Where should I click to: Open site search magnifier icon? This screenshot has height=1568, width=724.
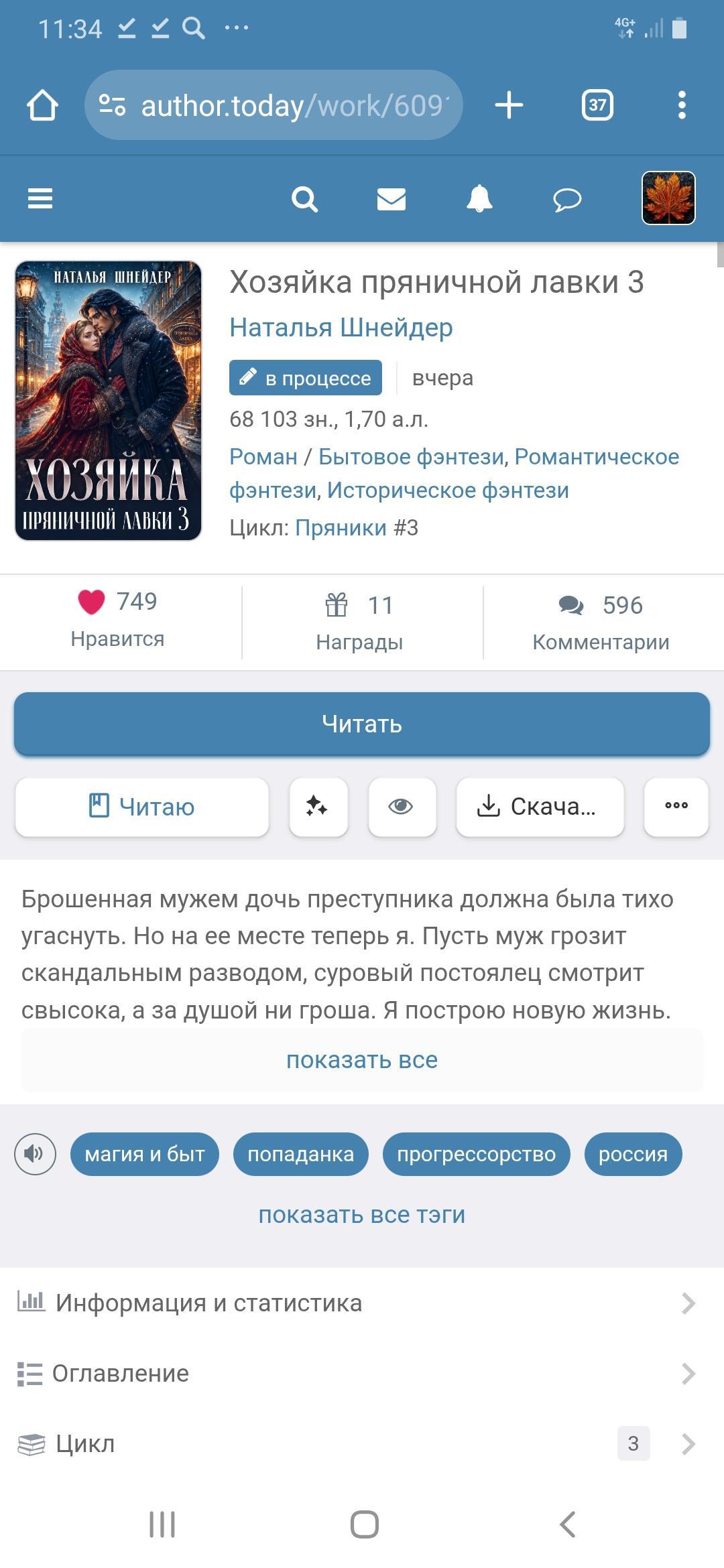(x=304, y=199)
